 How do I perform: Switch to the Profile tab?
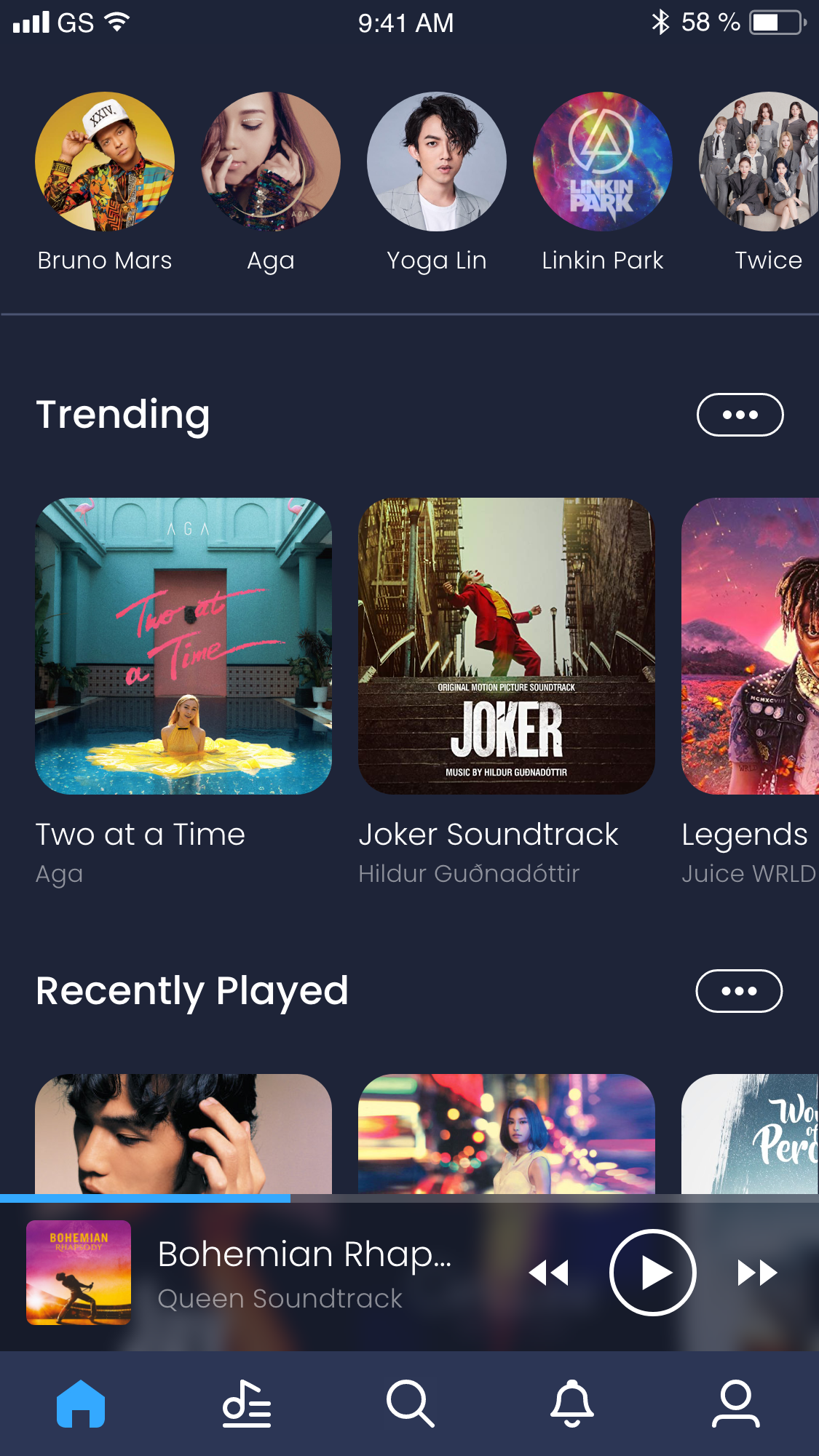coord(736,1404)
